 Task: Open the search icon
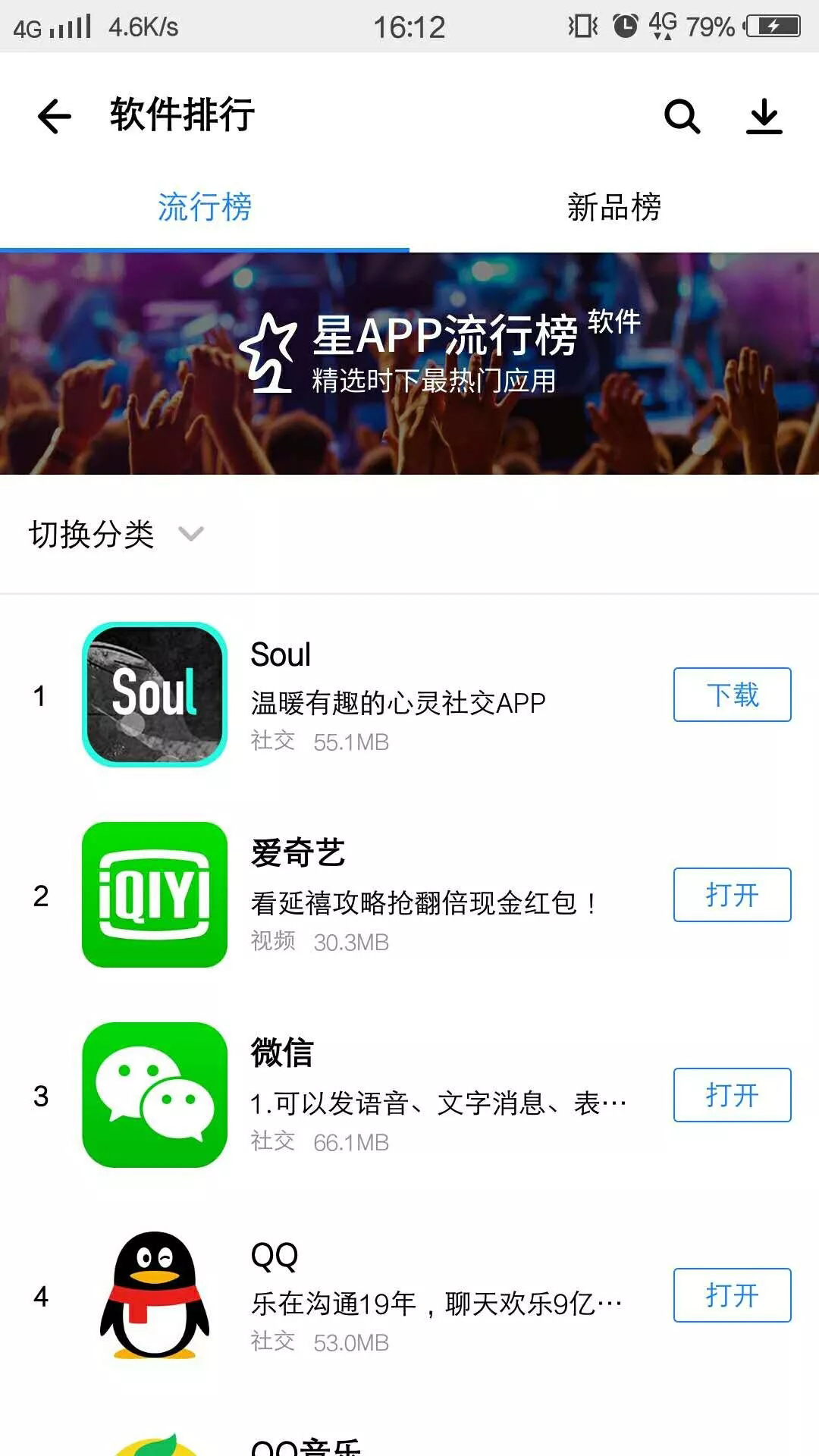[x=682, y=117]
